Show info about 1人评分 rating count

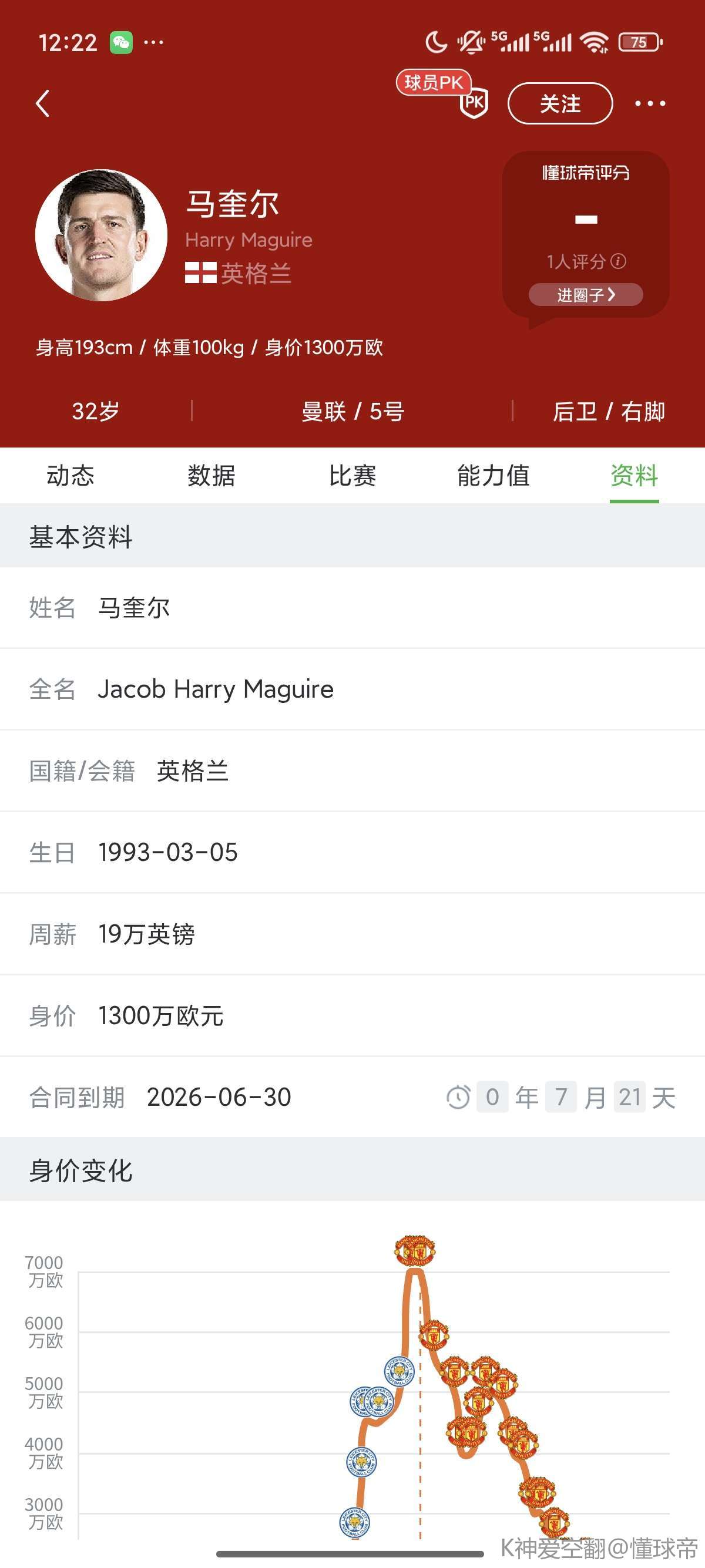619,262
